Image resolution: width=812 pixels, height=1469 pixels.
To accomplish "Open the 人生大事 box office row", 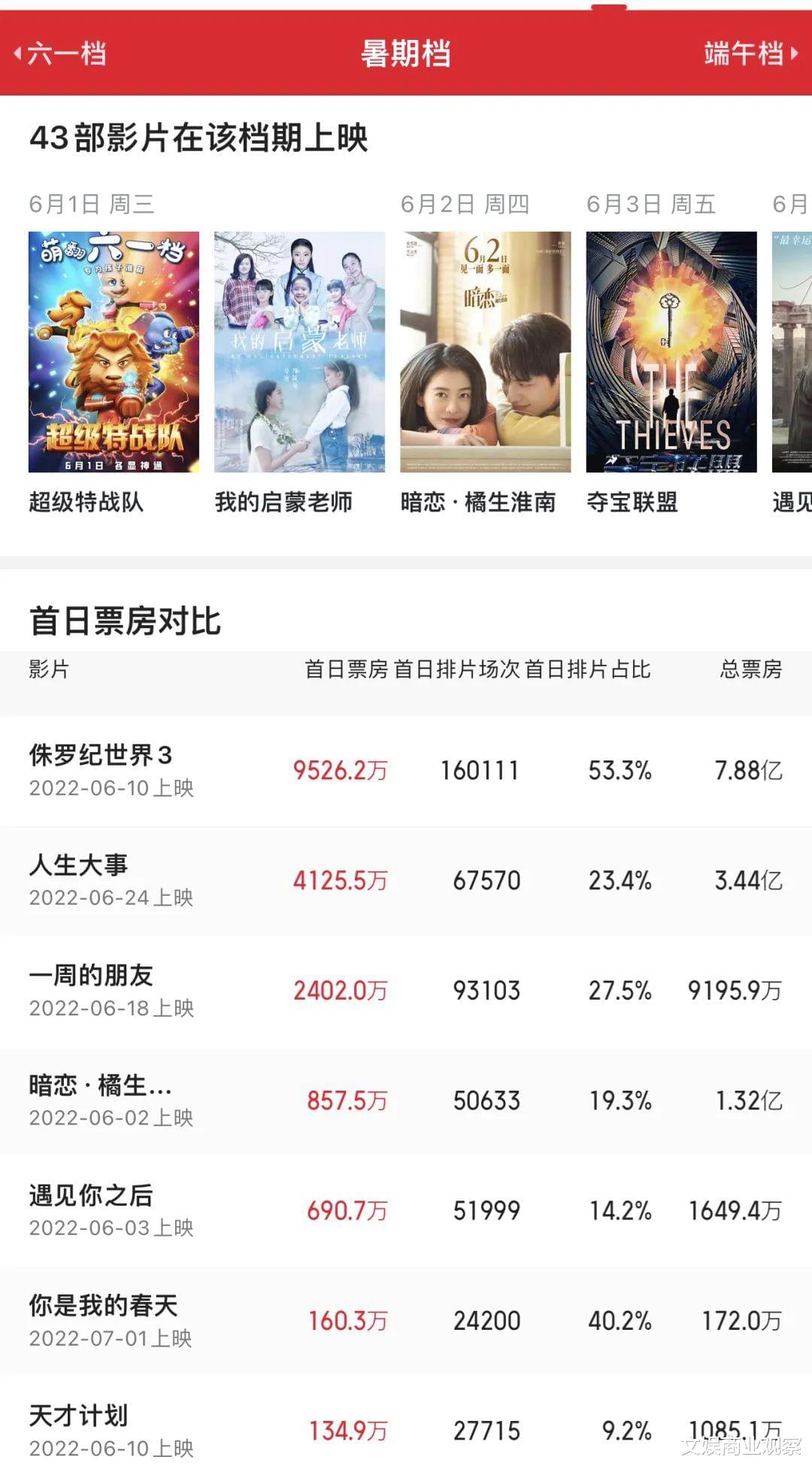I will click(x=406, y=880).
